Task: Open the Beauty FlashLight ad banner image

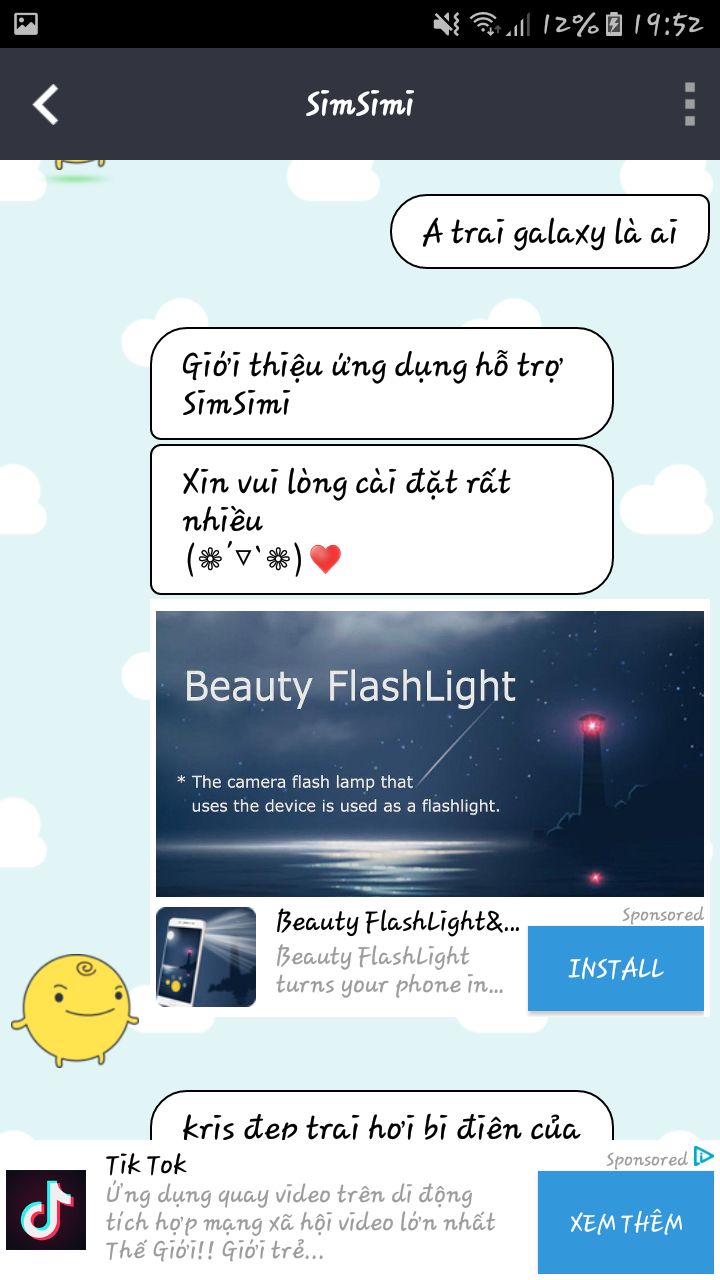Action: coord(430,753)
